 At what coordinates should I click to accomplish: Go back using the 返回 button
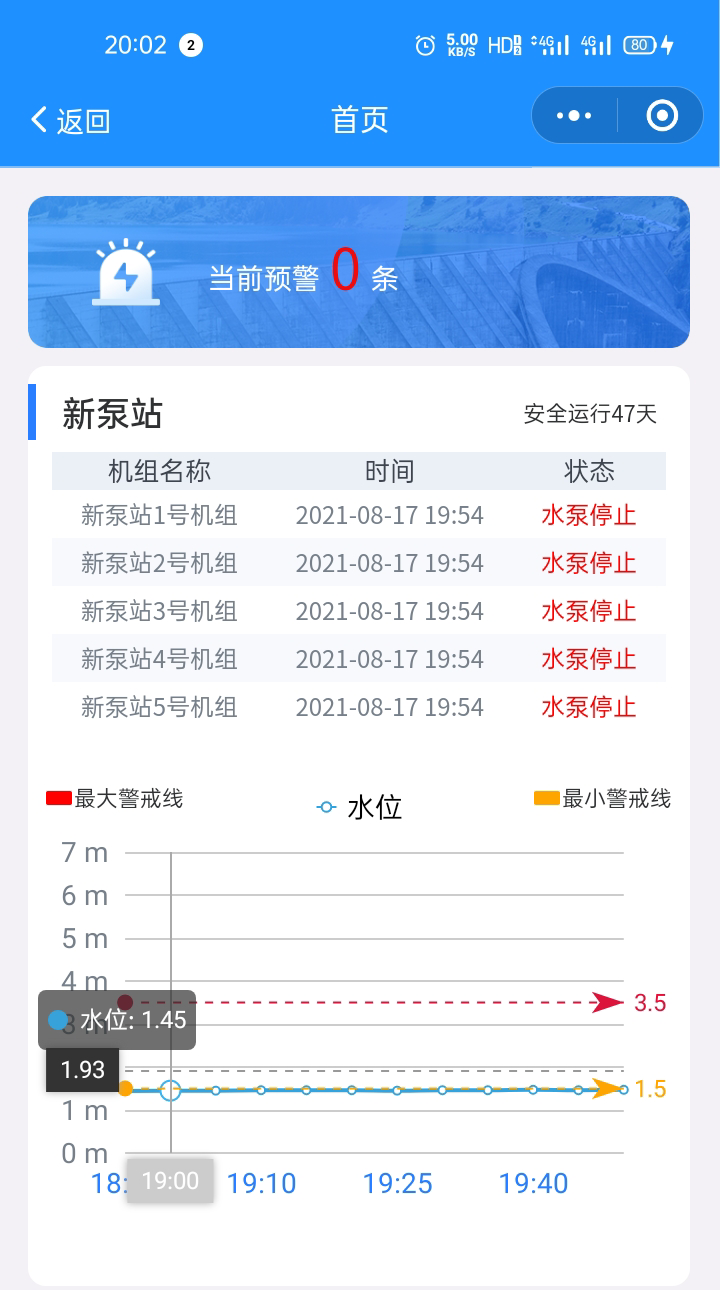(x=70, y=120)
